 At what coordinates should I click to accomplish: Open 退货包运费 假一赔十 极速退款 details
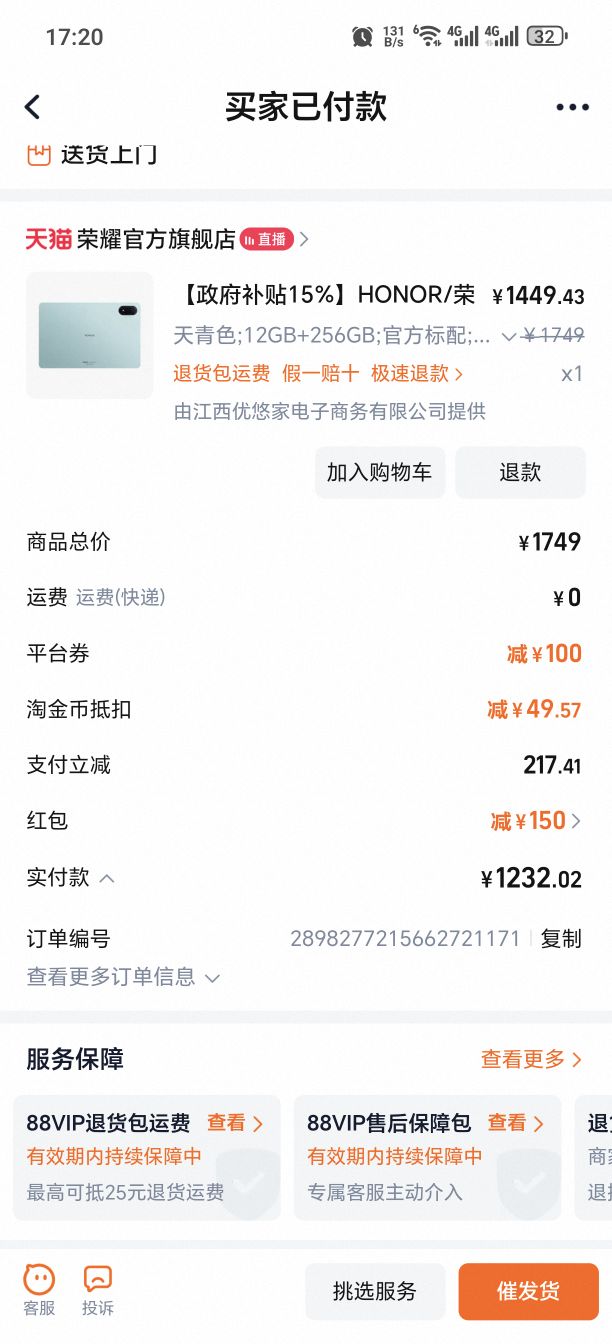317,374
